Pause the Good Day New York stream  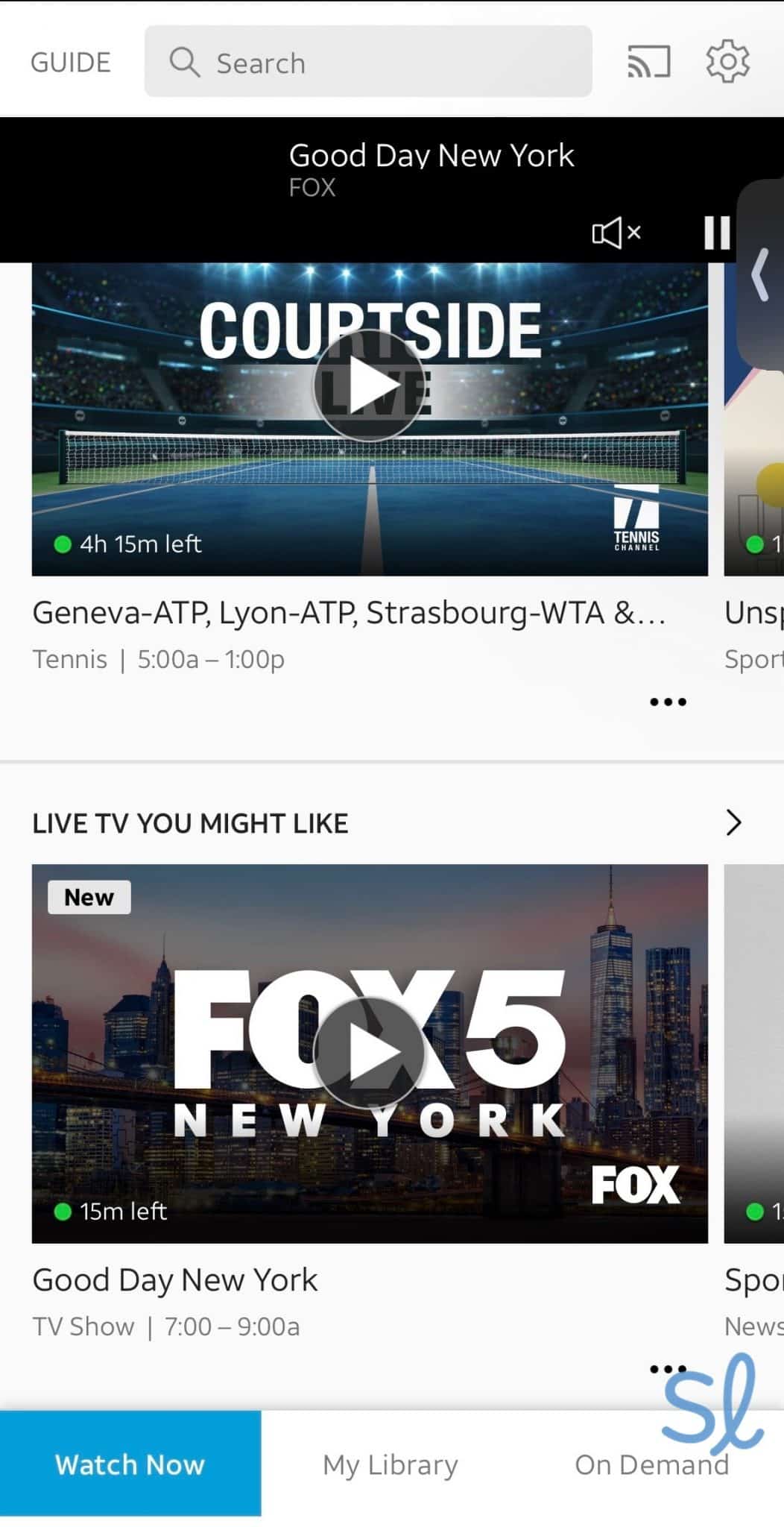717,233
